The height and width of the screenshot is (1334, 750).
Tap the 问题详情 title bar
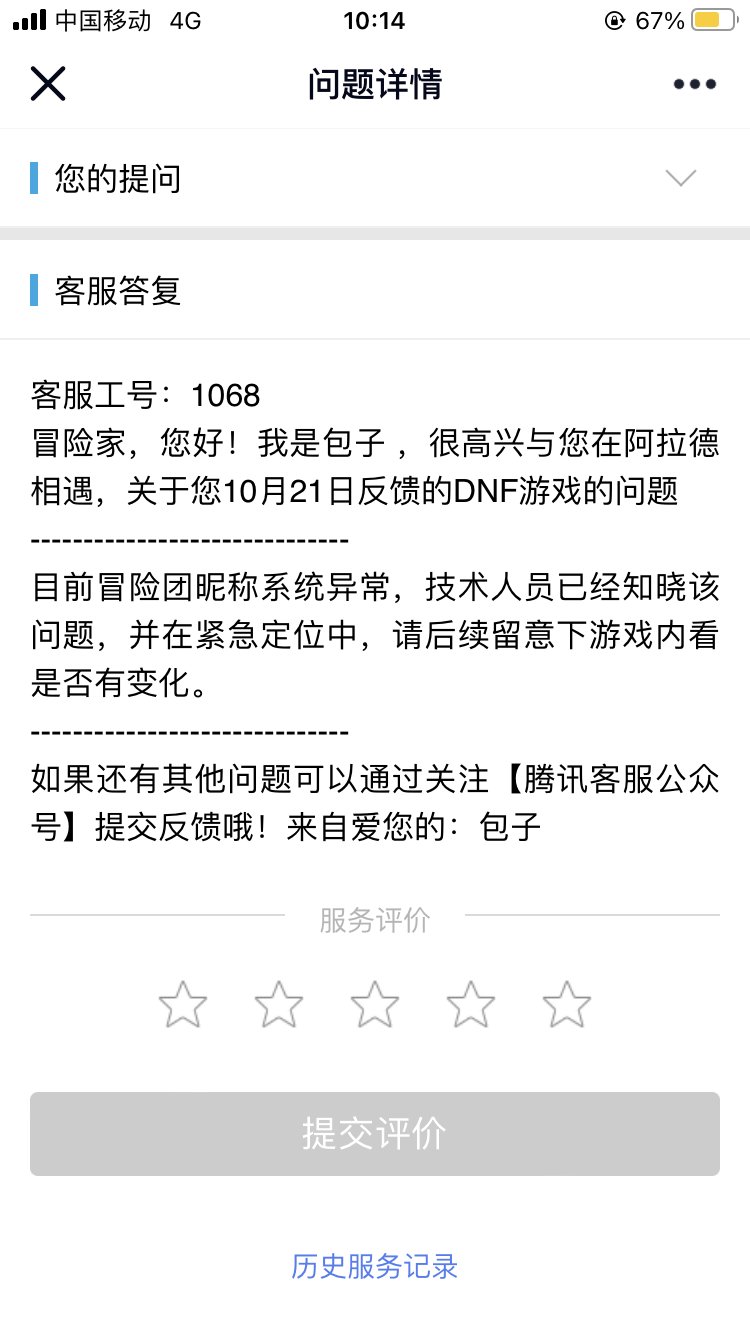coord(374,84)
